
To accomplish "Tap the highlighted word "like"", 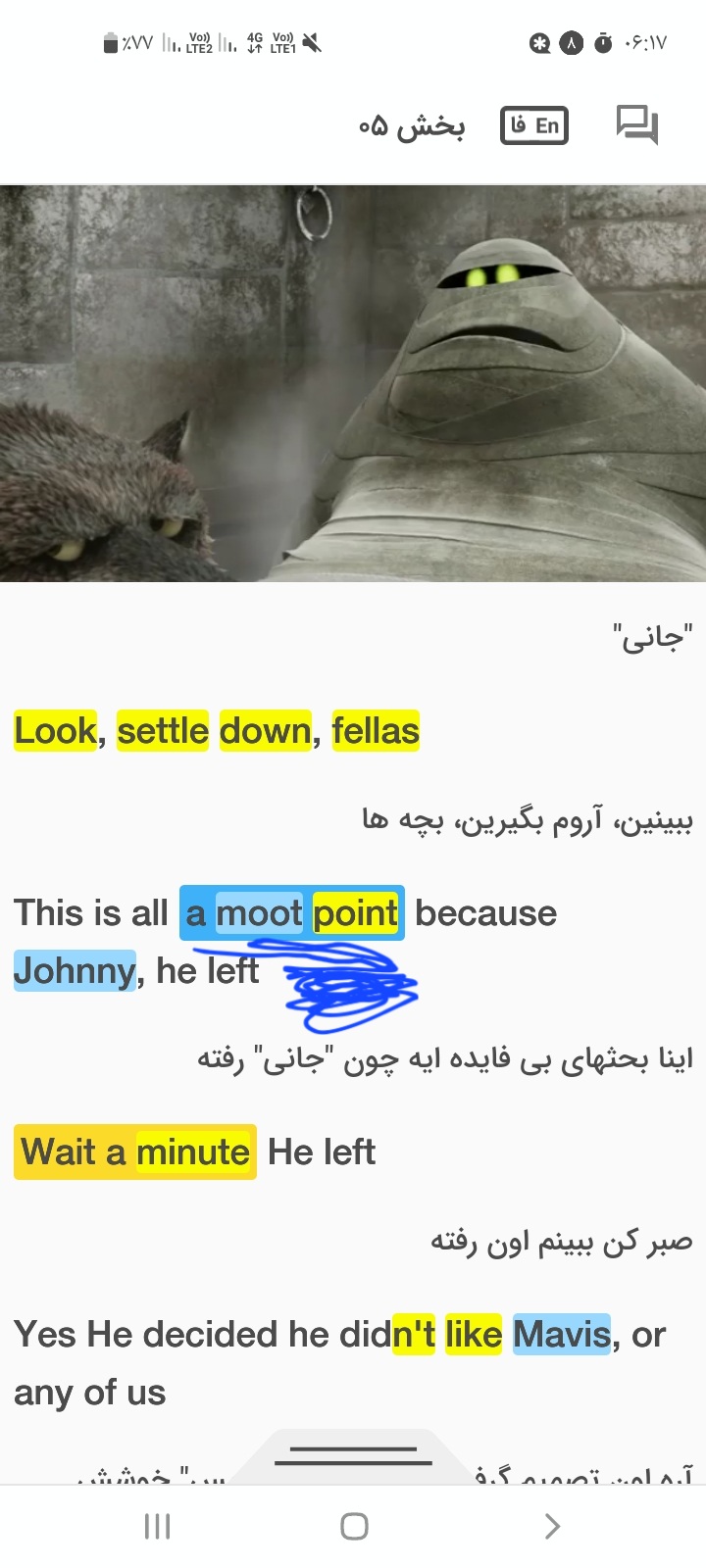I will (474, 1335).
